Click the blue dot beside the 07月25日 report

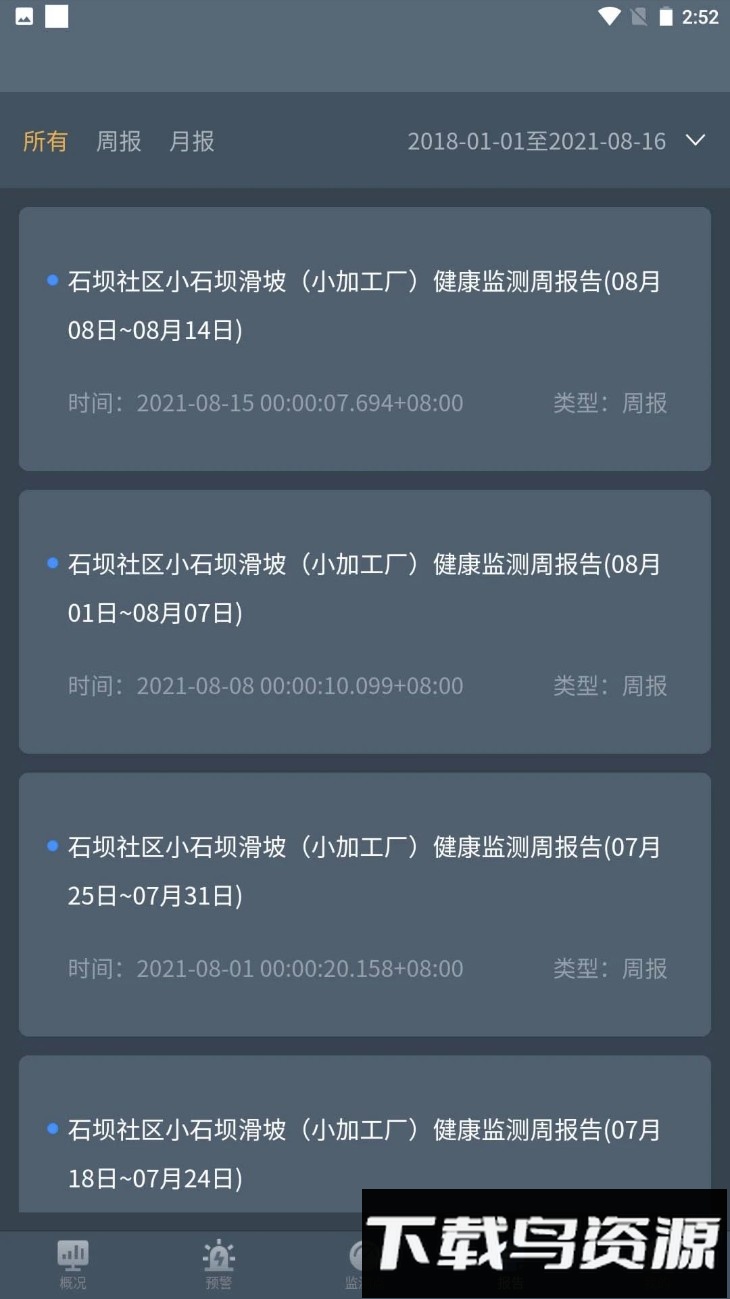(52, 845)
